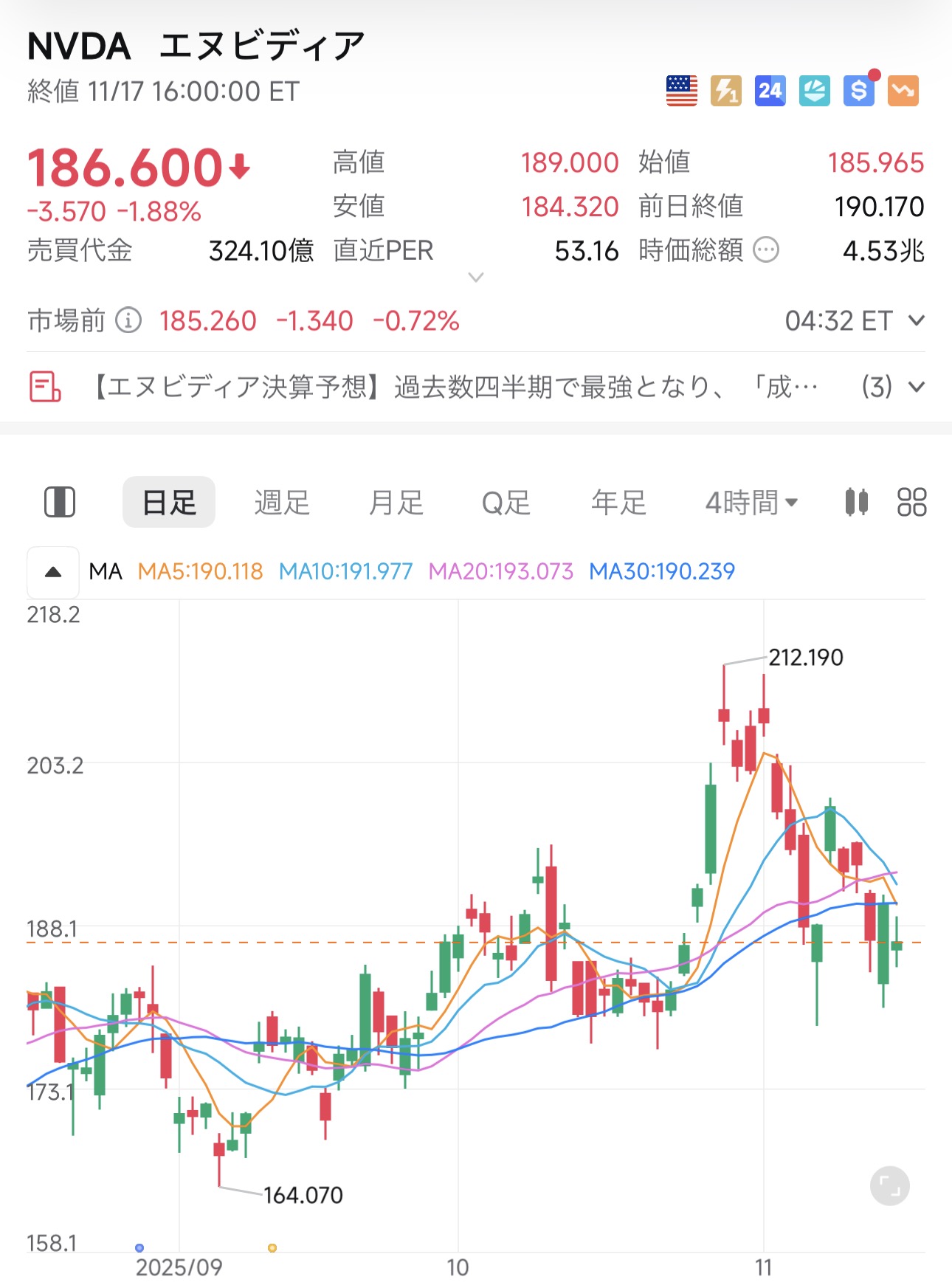Open 時価総額 more options circle
The height and width of the screenshot is (1288, 952).
[x=766, y=250]
